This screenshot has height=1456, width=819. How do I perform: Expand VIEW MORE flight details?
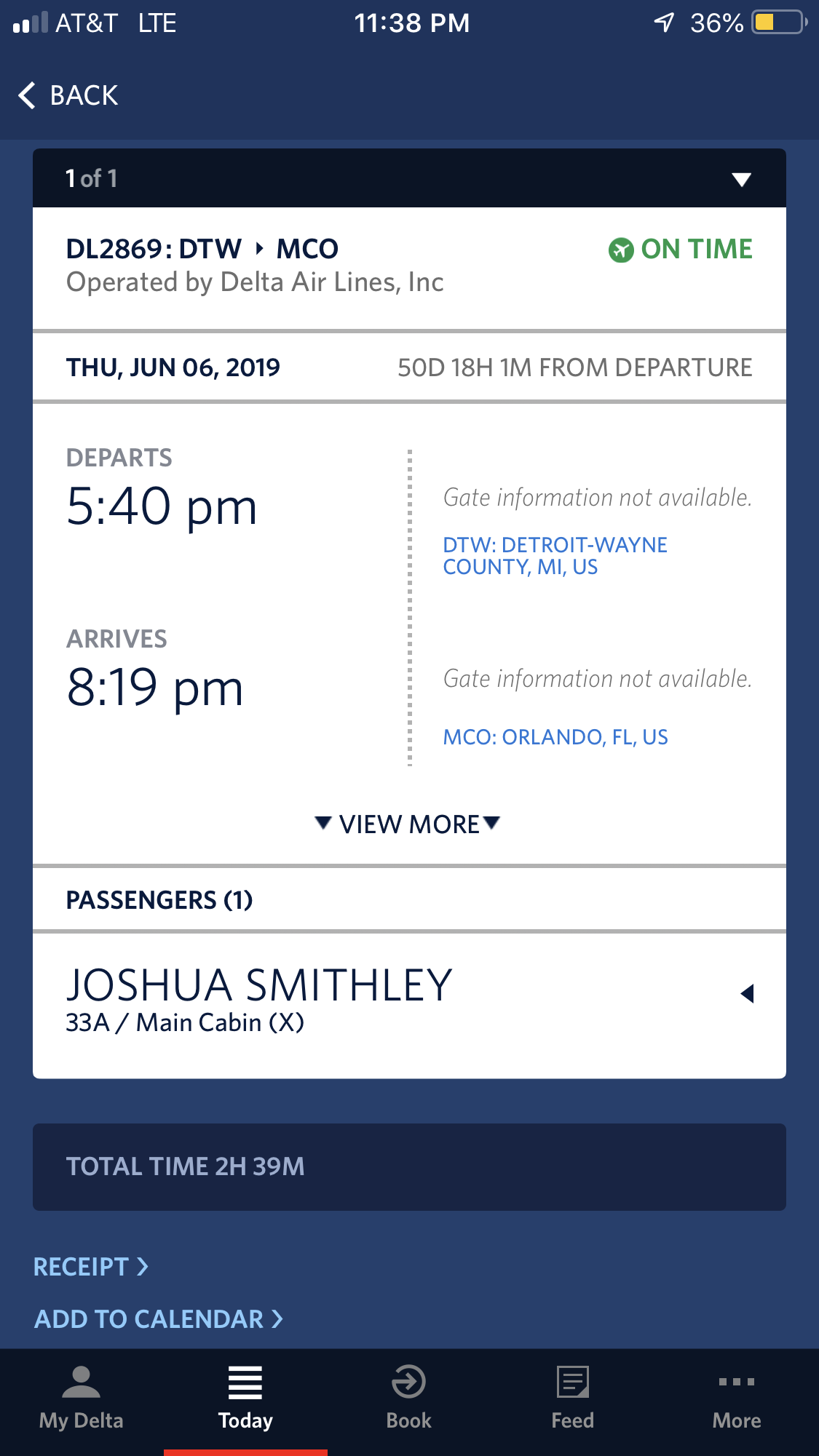coord(408,824)
